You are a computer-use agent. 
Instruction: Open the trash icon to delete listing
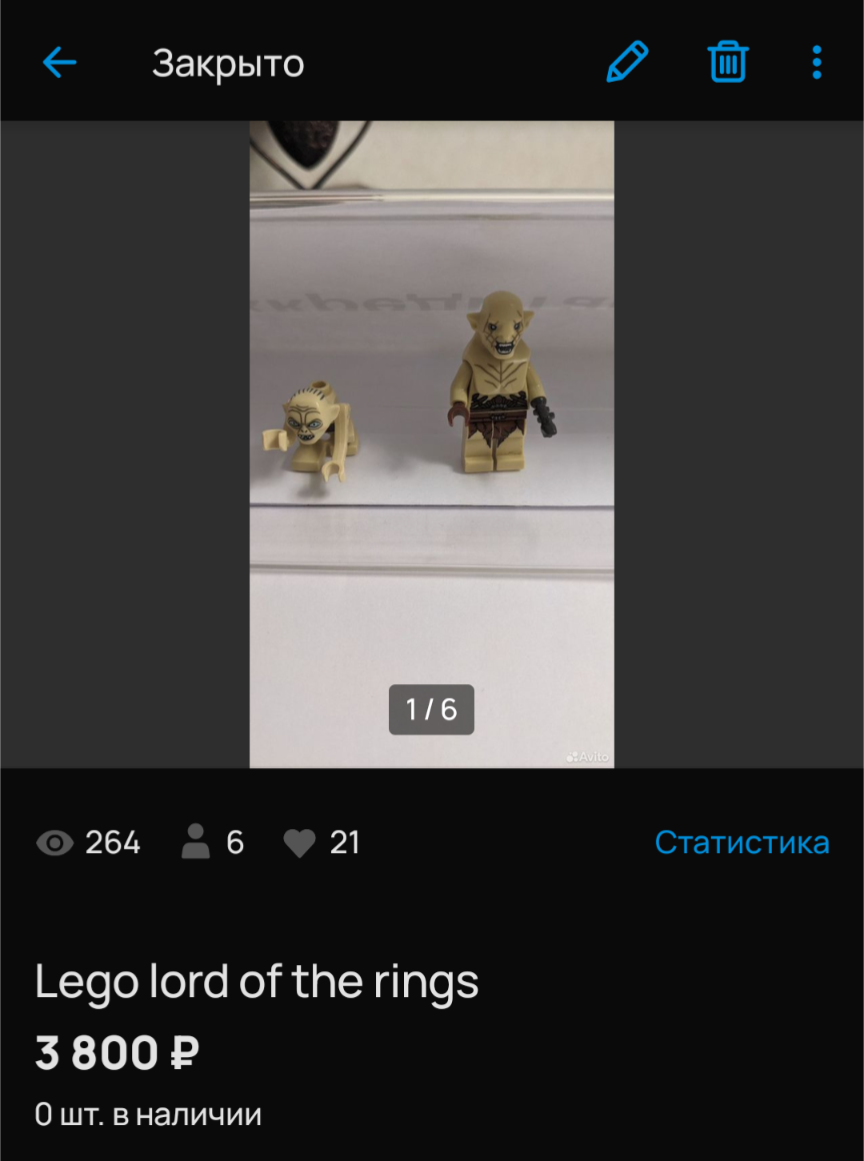click(x=727, y=61)
